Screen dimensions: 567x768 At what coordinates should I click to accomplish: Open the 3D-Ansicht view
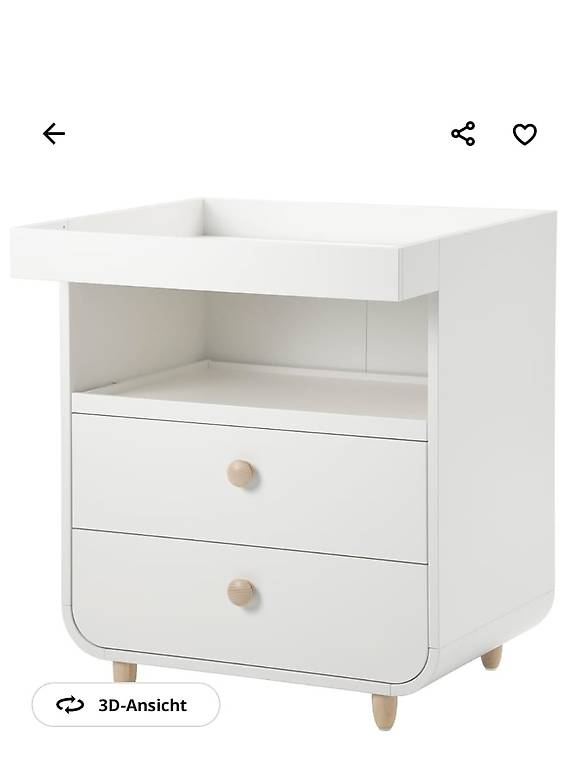pyautogui.click(x=126, y=704)
